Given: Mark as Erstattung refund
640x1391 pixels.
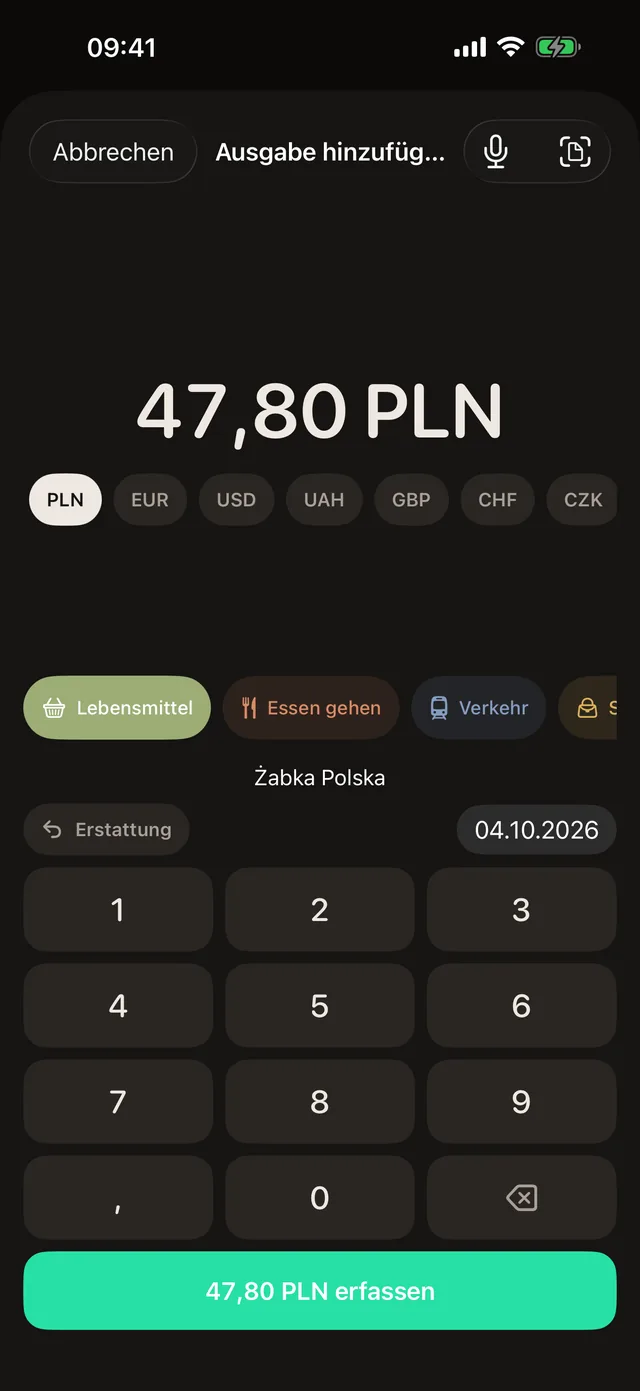Looking at the screenshot, I should pos(107,829).
